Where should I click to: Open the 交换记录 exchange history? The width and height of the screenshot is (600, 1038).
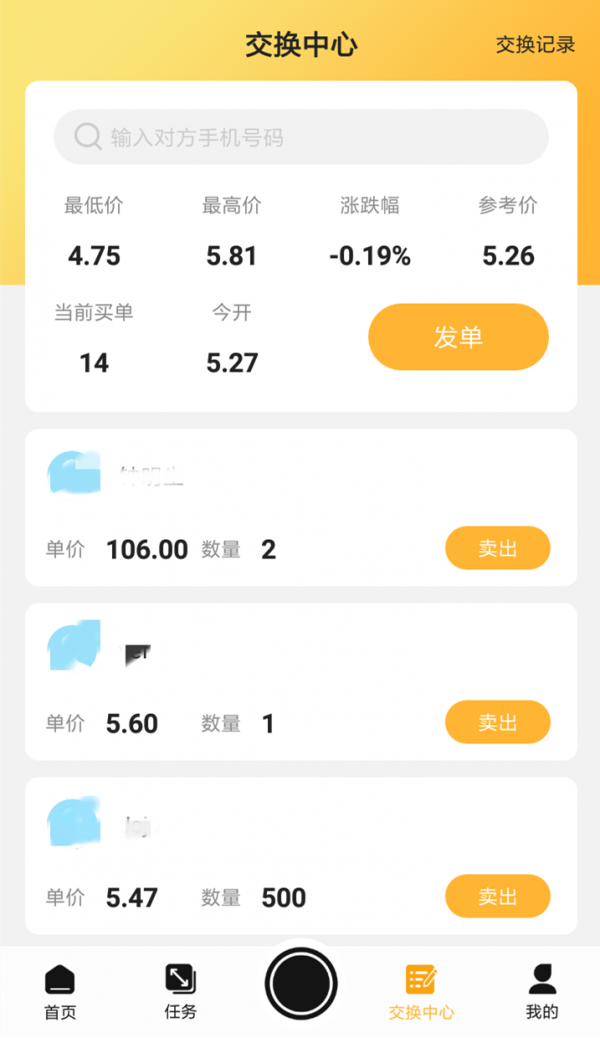point(535,45)
